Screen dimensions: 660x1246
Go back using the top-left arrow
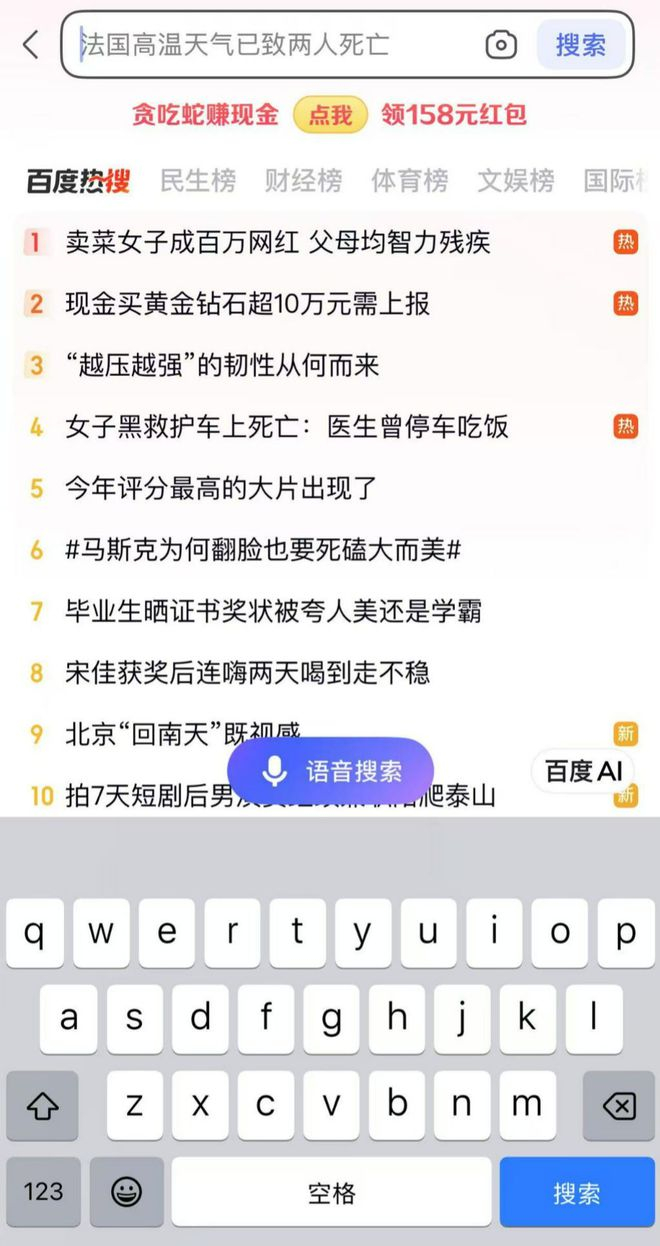tap(31, 45)
